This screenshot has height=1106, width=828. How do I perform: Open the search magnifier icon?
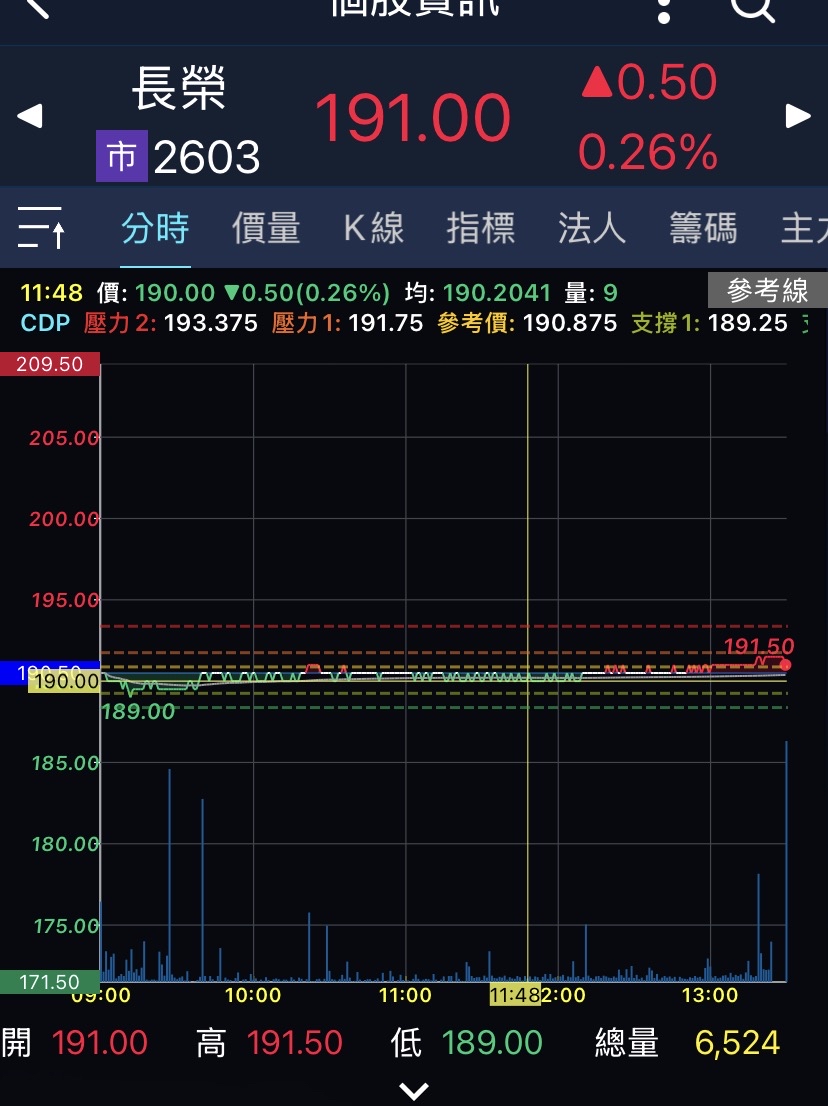(x=752, y=8)
